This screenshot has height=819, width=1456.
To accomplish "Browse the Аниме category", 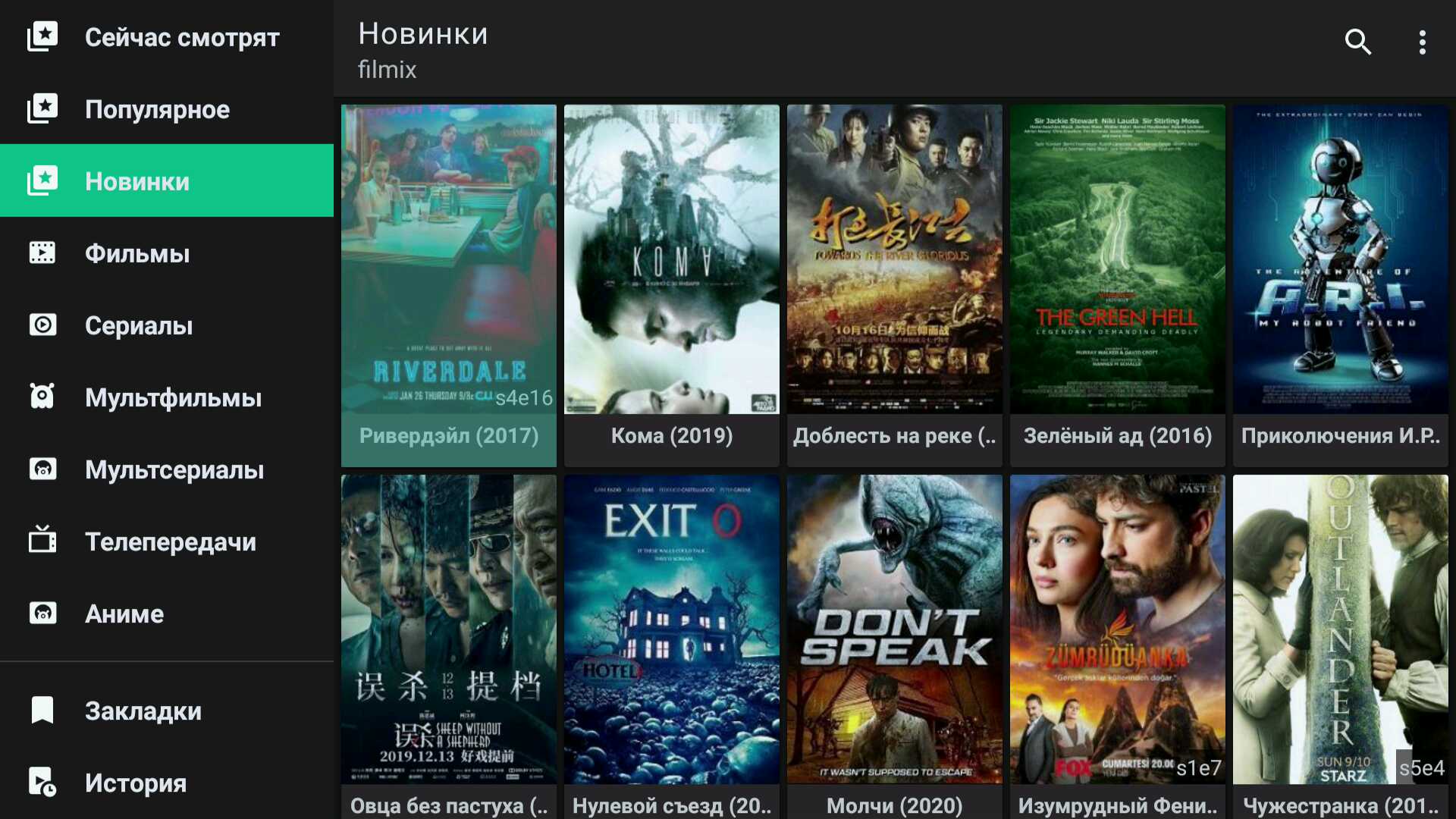I will 167,613.
